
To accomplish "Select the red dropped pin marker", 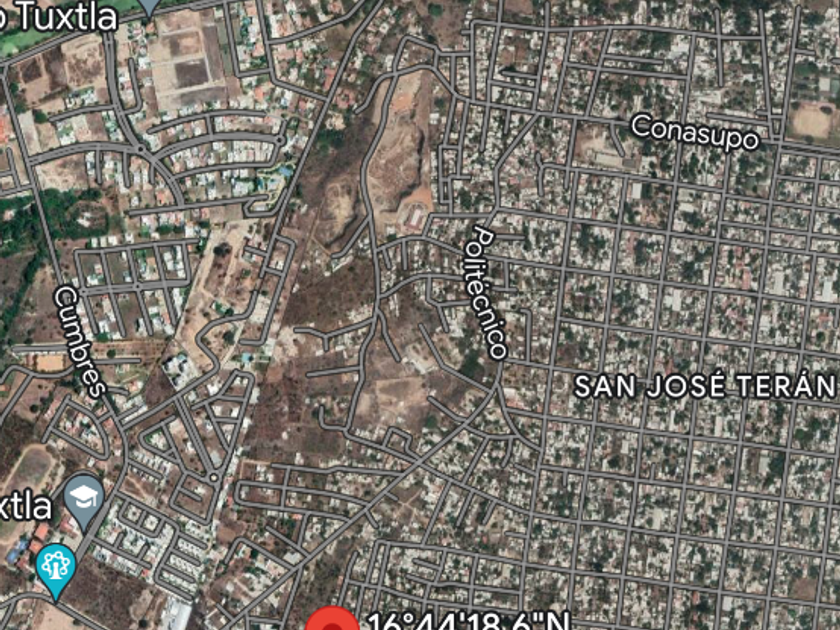I will point(331,622).
